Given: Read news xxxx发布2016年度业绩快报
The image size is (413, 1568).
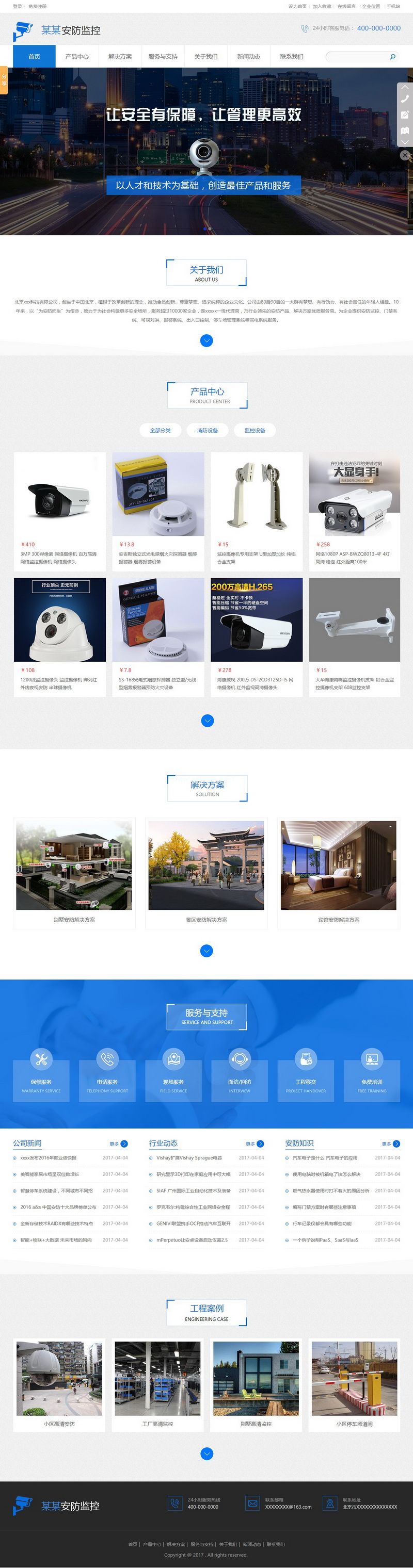Looking at the screenshot, I should point(49,1158).
